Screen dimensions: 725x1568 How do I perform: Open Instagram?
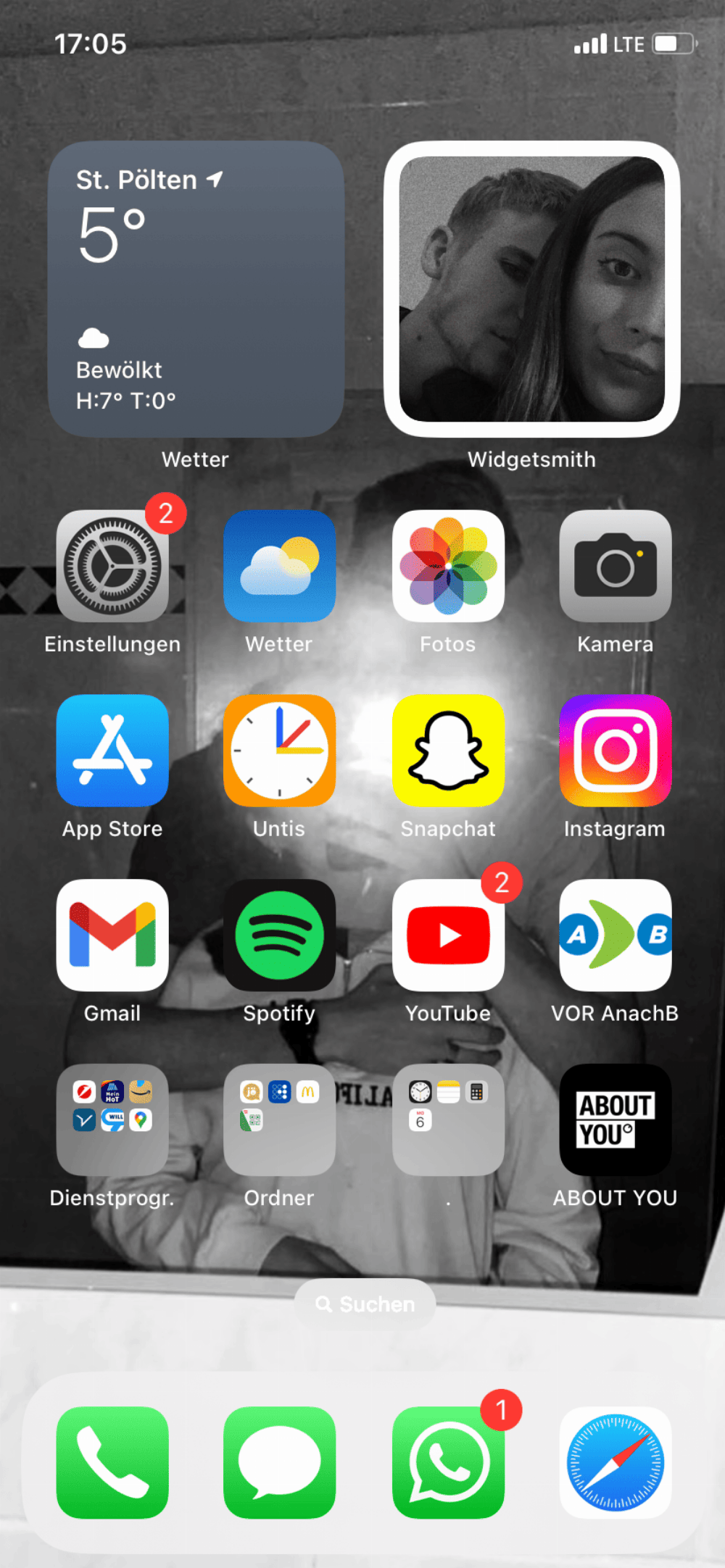(615, 751)
